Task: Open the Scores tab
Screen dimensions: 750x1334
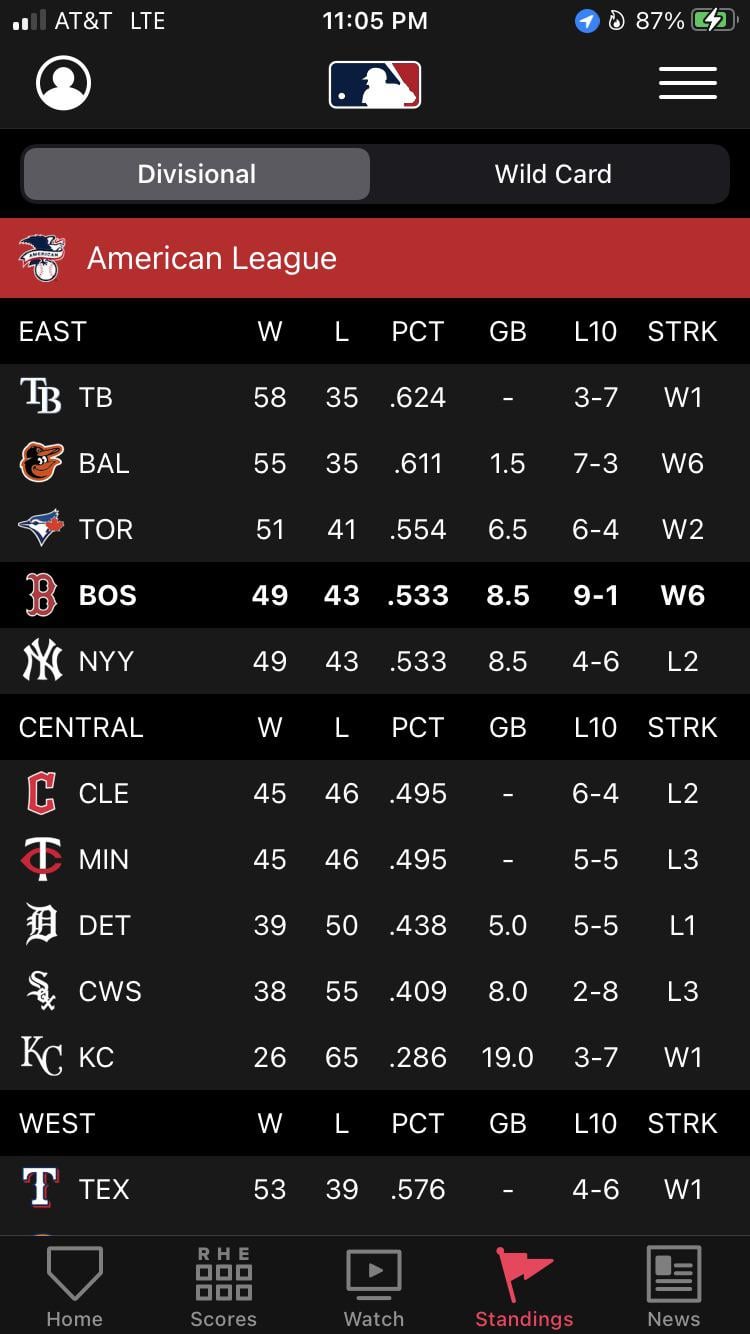Action: coord(223,1287)
